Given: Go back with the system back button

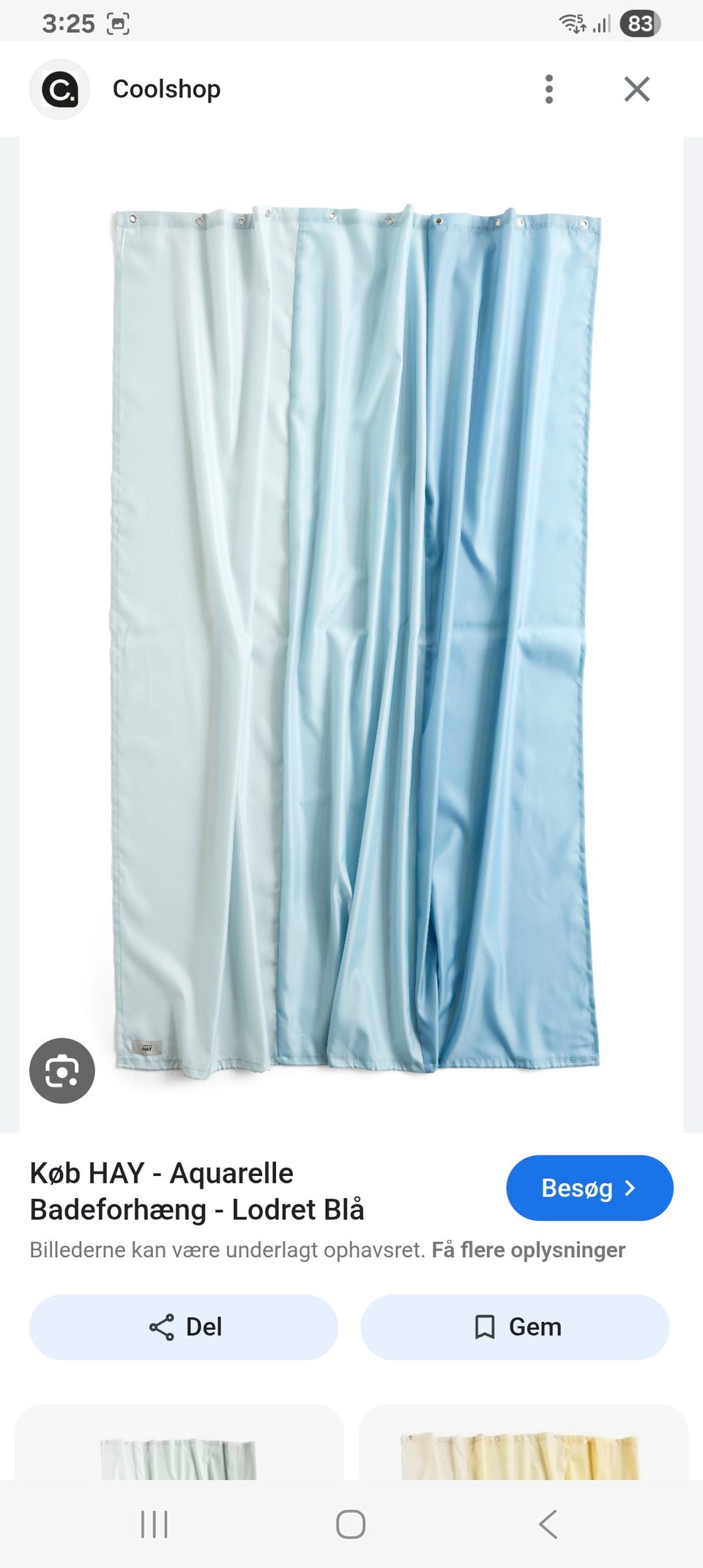Looking at the screenshot, I should [x=548, y=1524].
